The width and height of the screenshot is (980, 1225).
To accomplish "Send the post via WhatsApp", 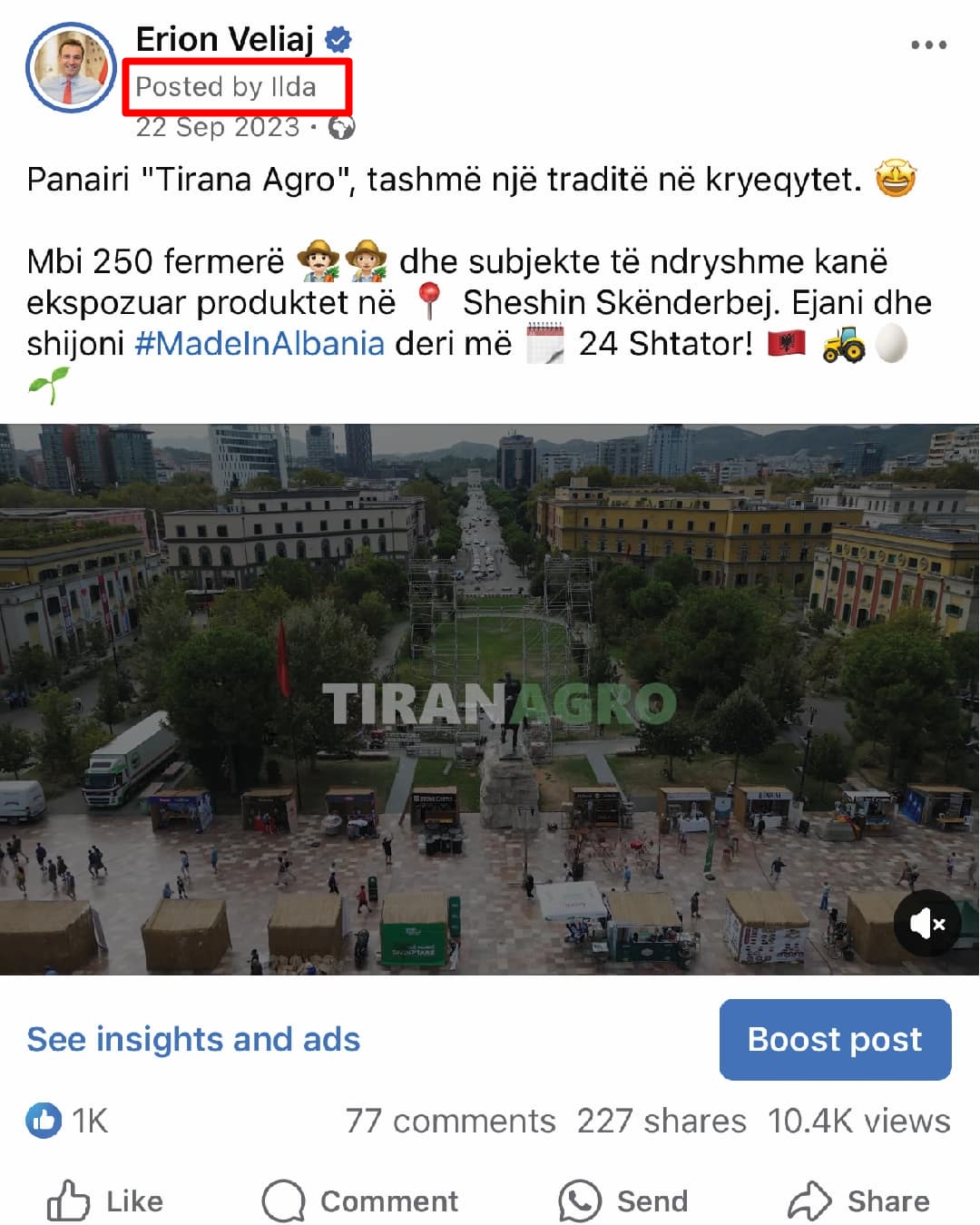I will coord(623,1201).
